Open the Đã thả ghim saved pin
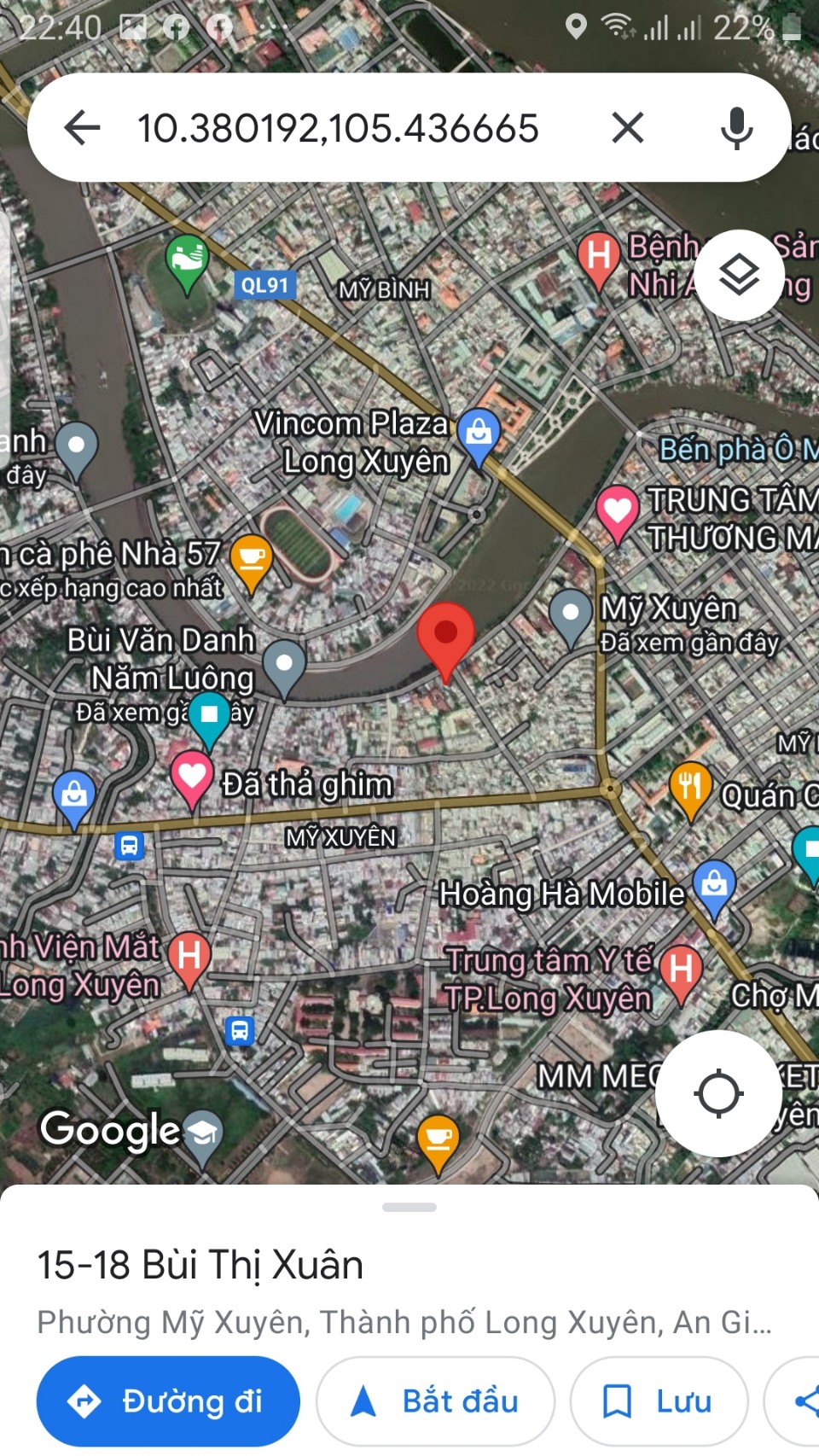The image size is (819, 1456). point(191,777)
